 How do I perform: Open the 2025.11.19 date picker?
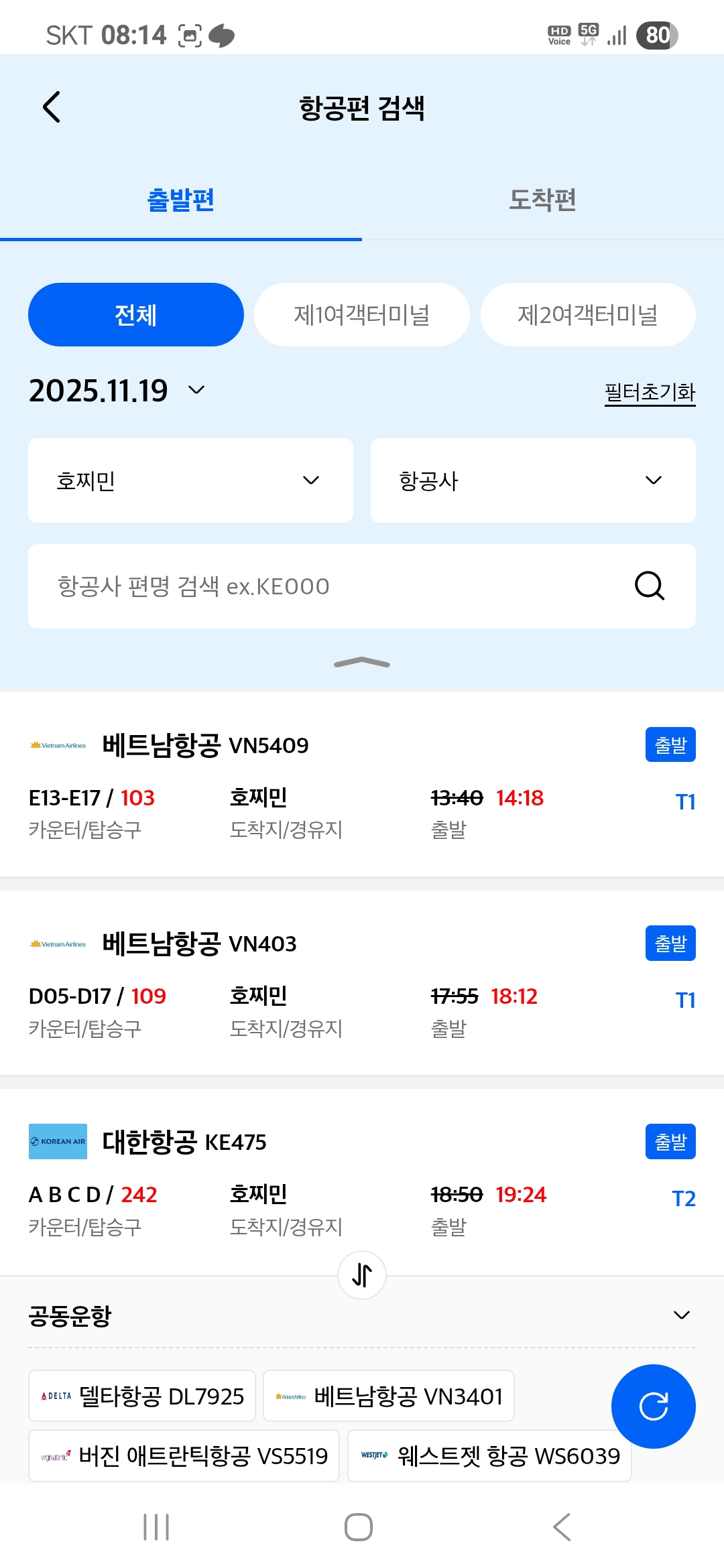click(117, 391)
